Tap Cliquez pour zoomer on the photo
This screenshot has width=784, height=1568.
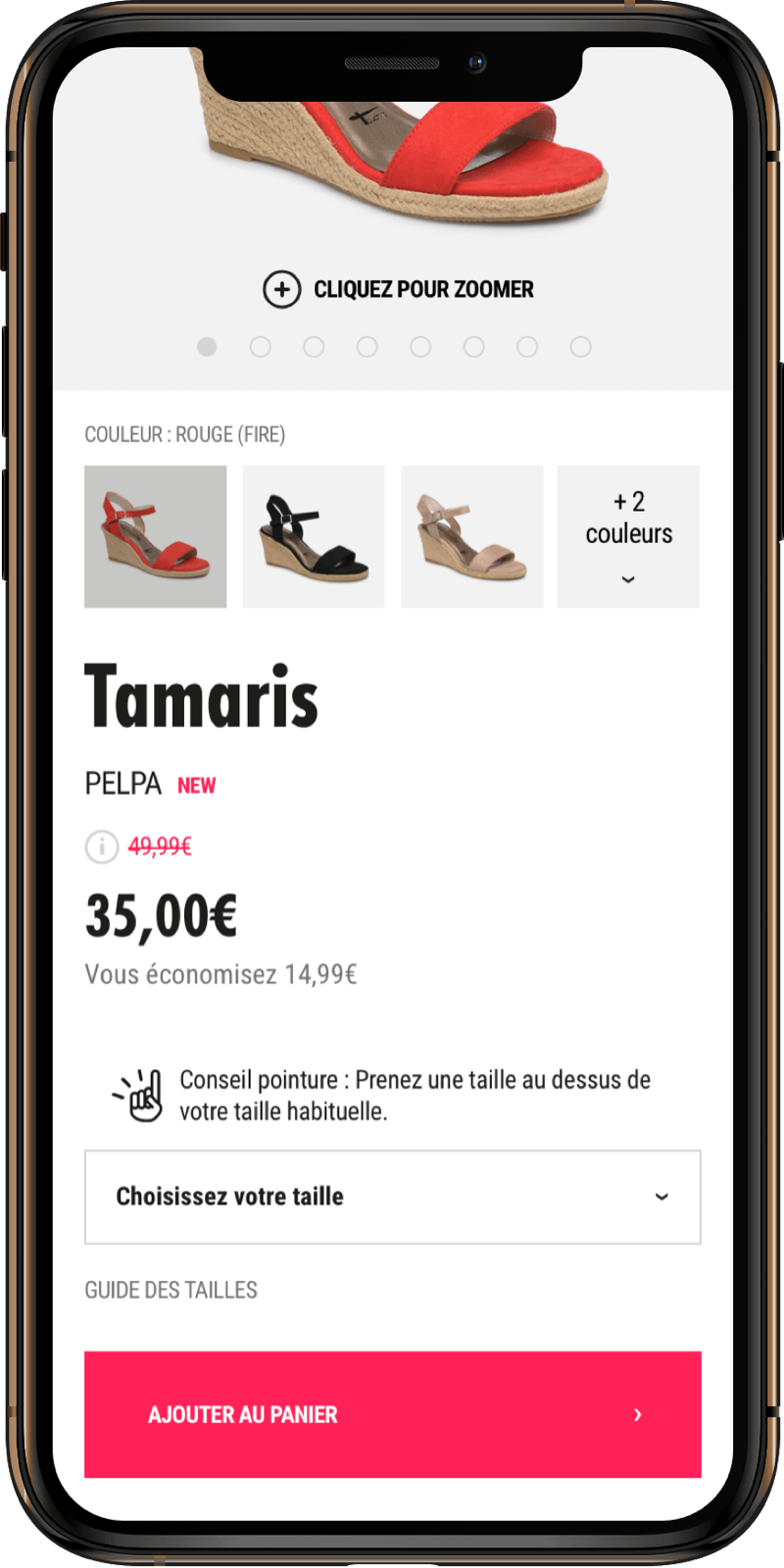click(x=399, y=289)
